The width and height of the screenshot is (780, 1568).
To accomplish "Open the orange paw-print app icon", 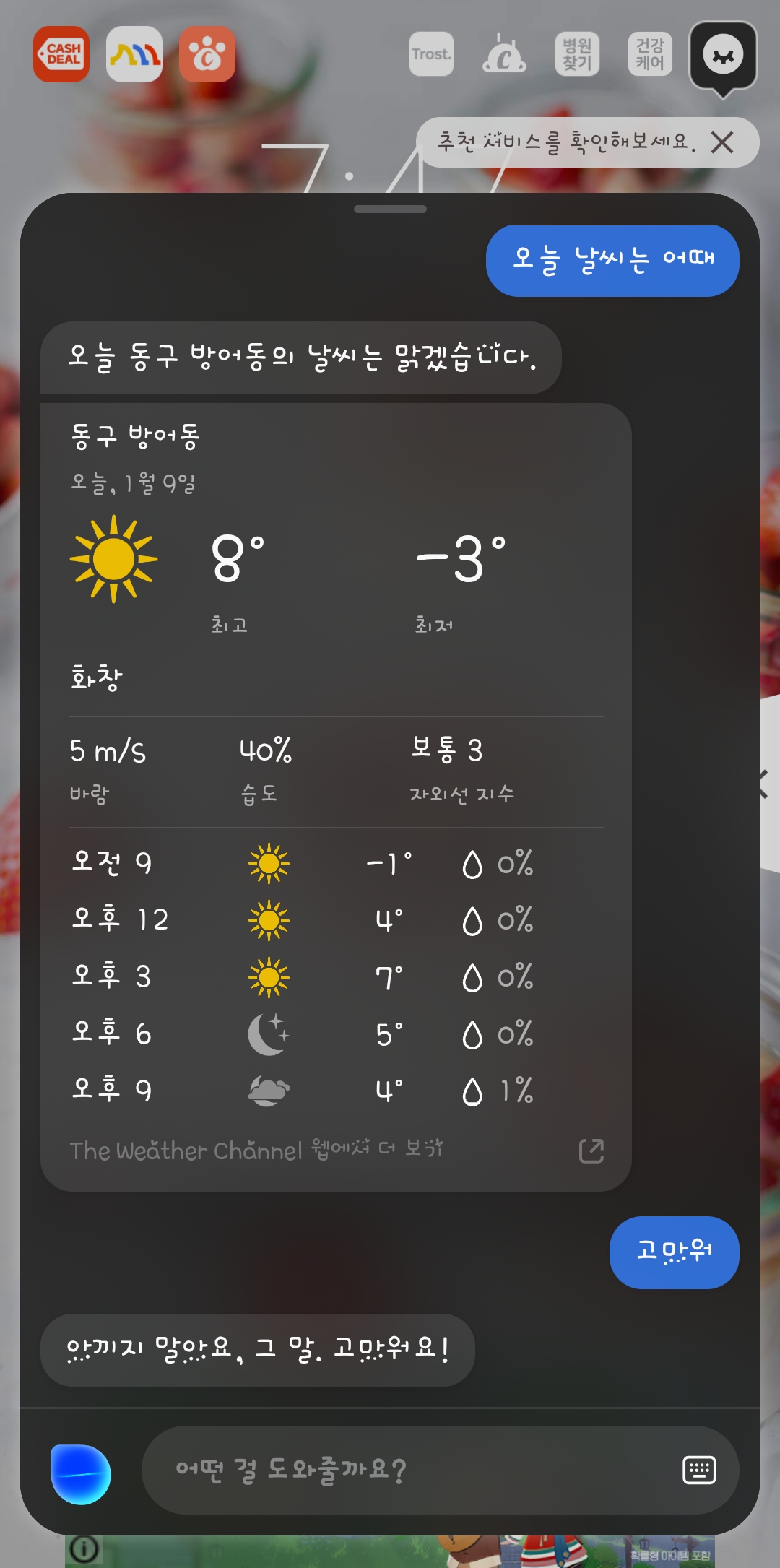I will point(207,56).
